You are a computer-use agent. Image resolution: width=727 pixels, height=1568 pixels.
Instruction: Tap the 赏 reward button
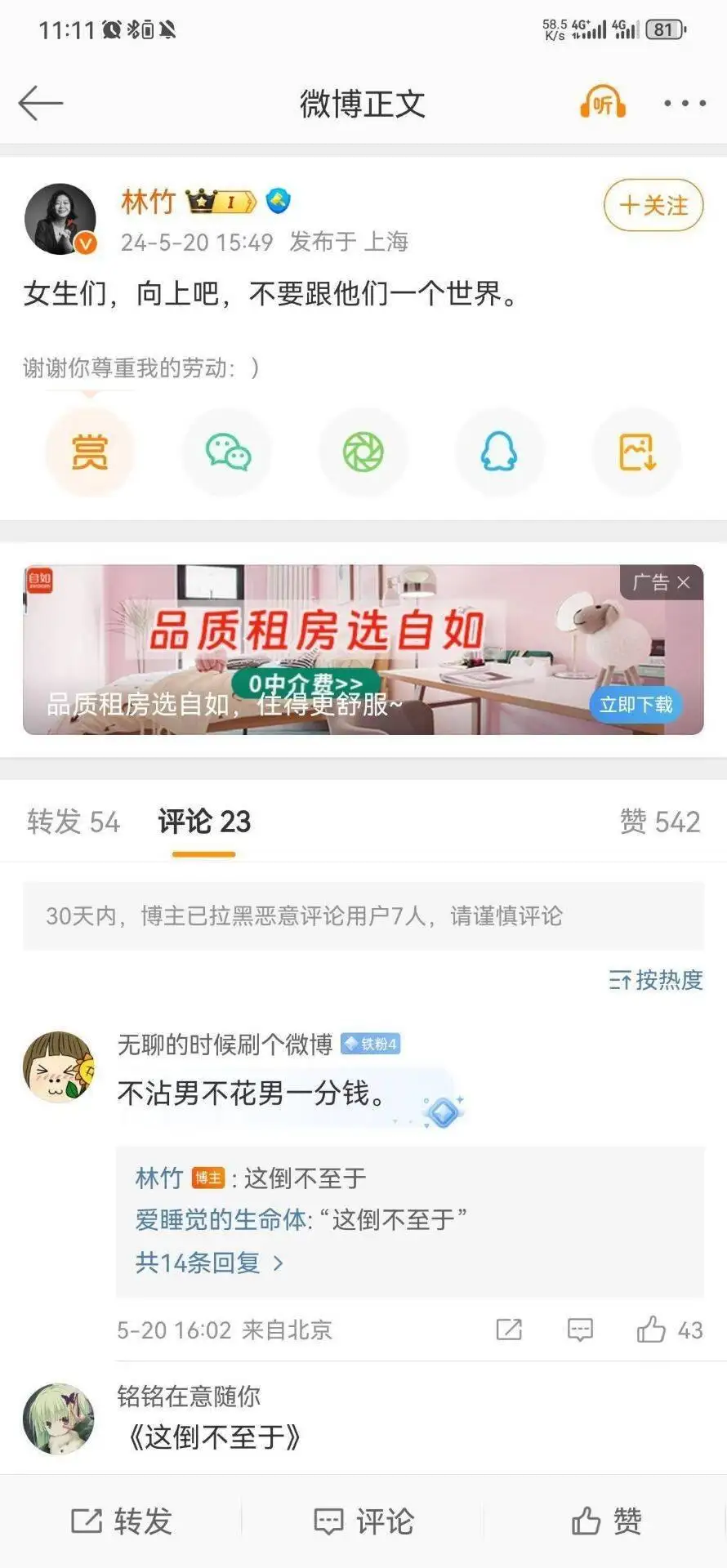pos(90,452)
